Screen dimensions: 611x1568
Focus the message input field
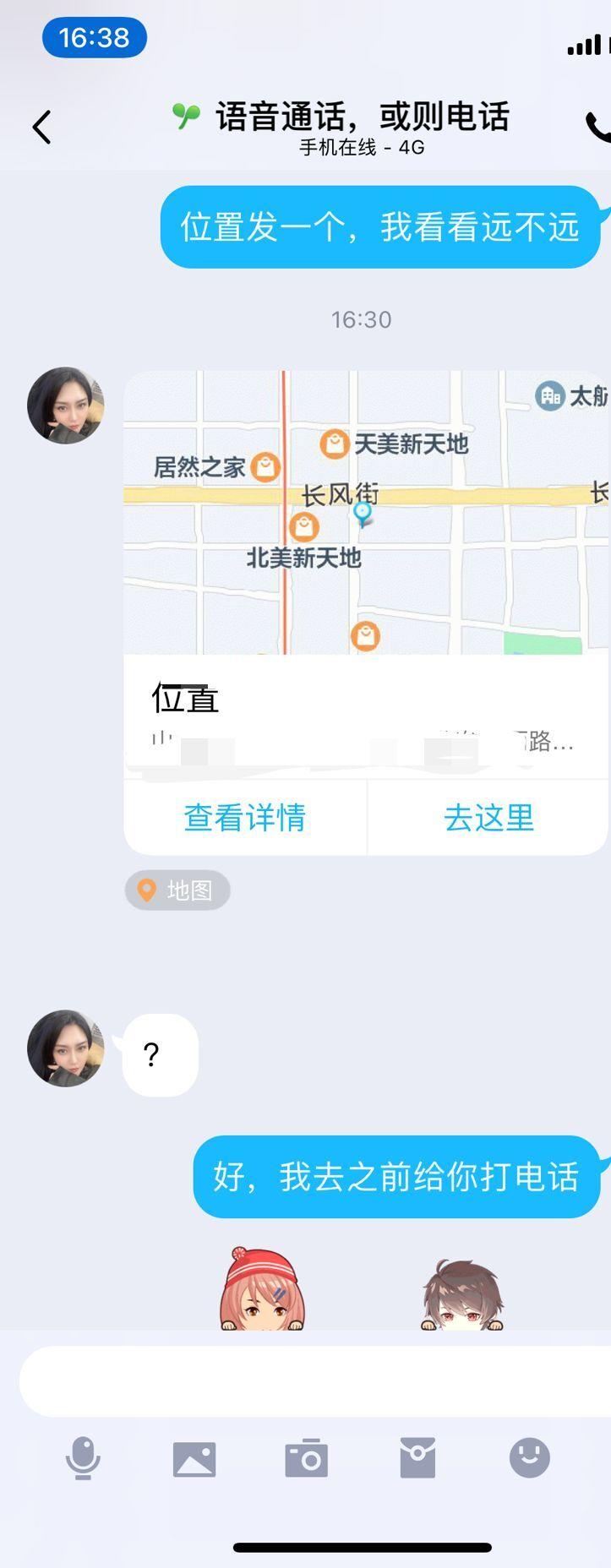314,1381
